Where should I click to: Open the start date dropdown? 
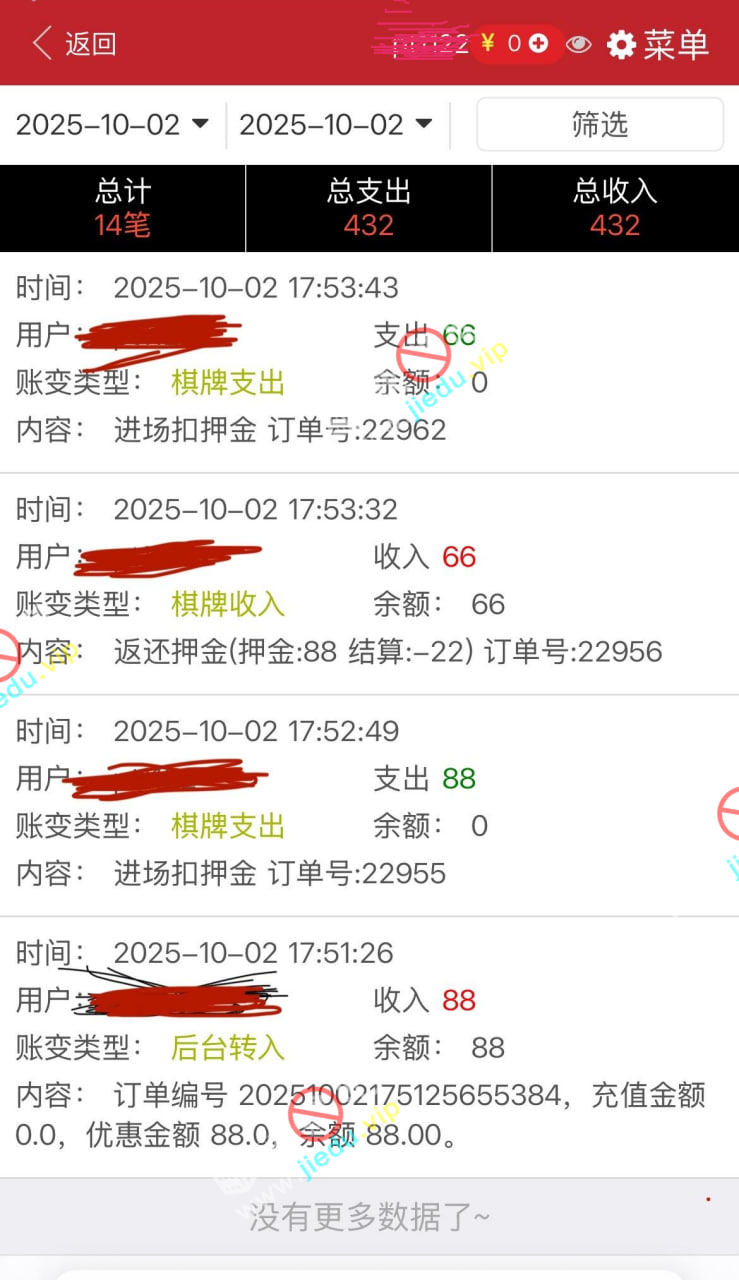point(113,124)
